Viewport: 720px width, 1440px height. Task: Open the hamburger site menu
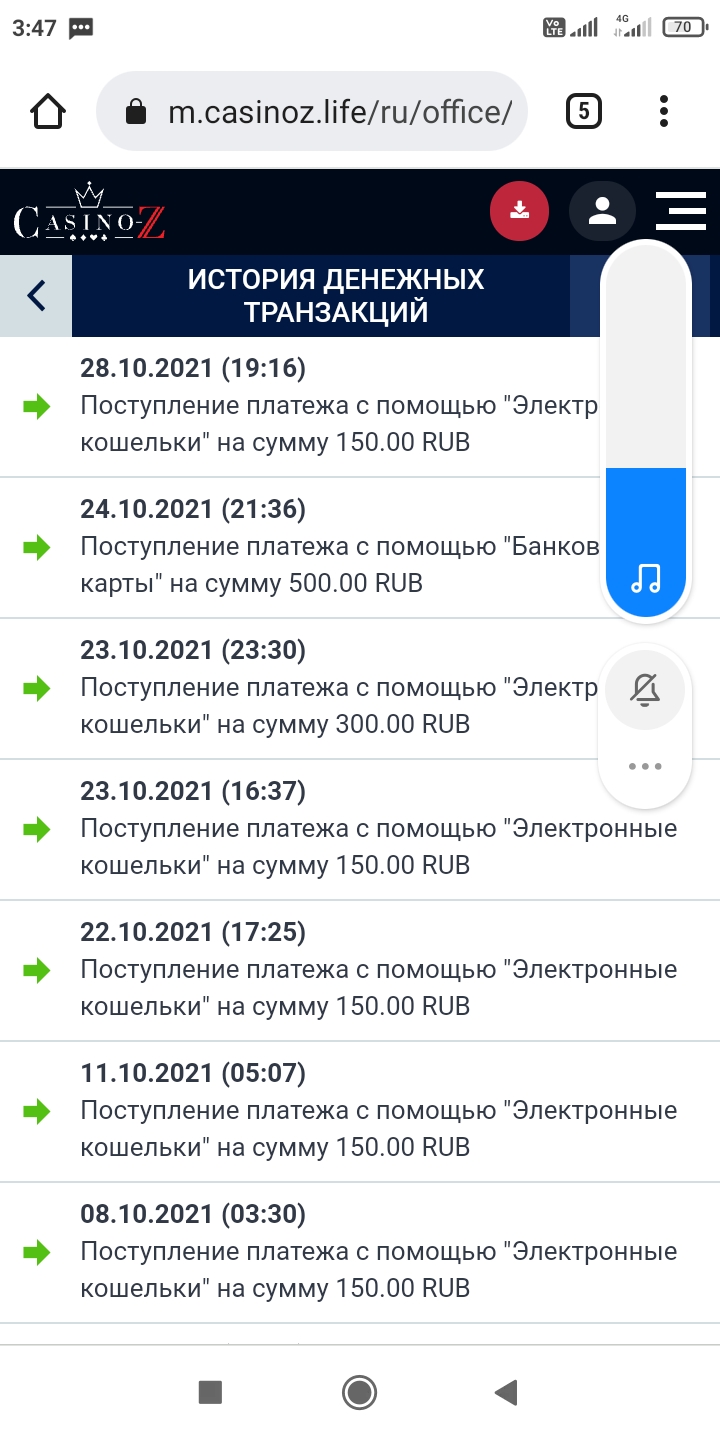[x=681, y=211]
